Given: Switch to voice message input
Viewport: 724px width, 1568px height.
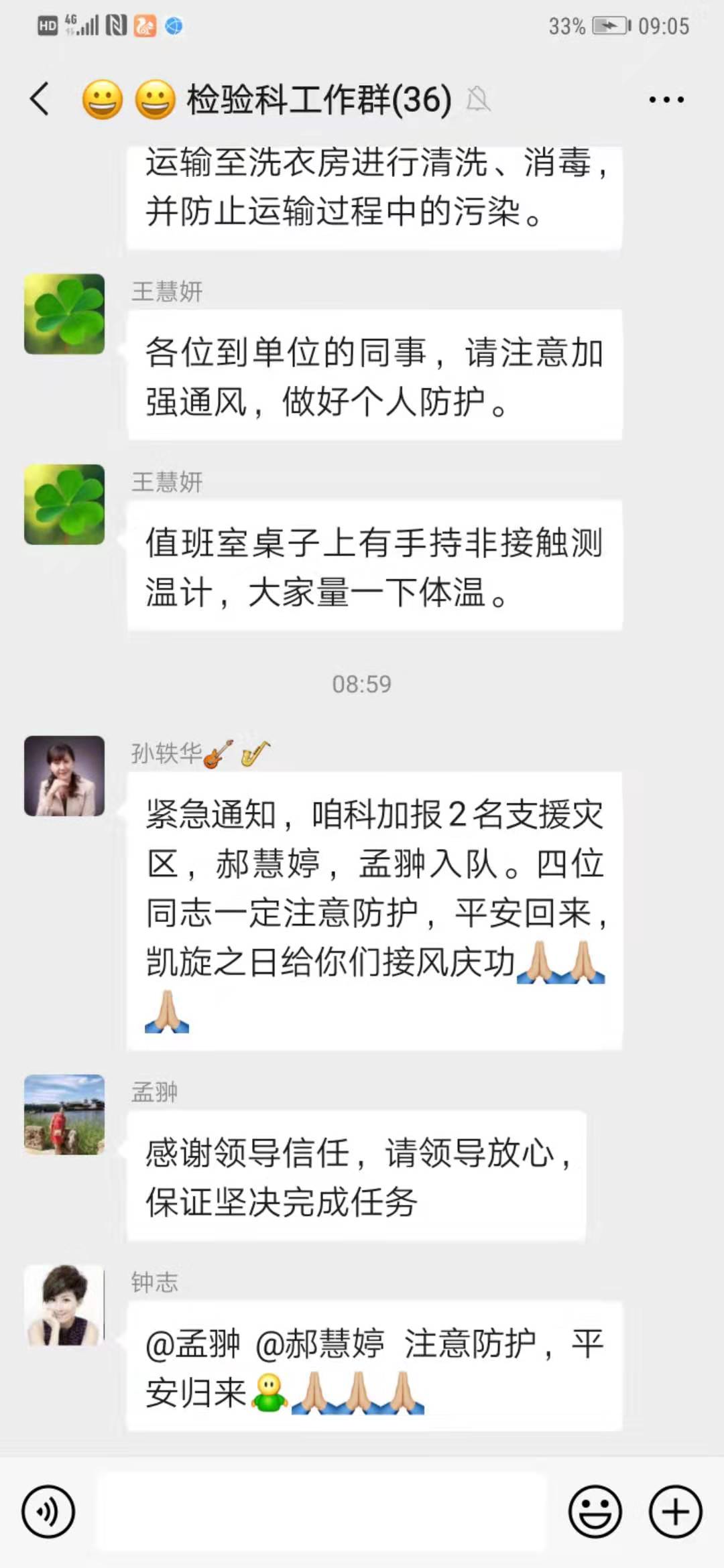Looking at the screenshot, I should [x=48, y=1512].
